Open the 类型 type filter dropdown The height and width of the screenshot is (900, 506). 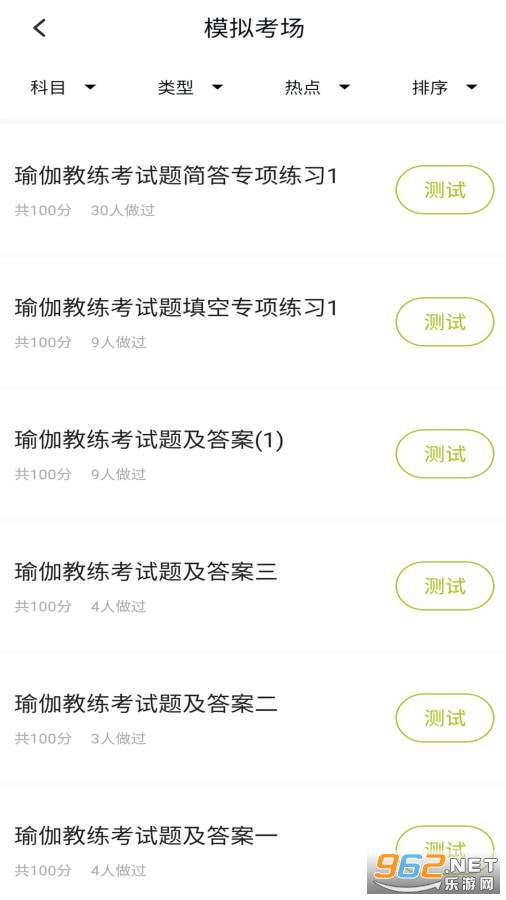[x=190, y=87]
